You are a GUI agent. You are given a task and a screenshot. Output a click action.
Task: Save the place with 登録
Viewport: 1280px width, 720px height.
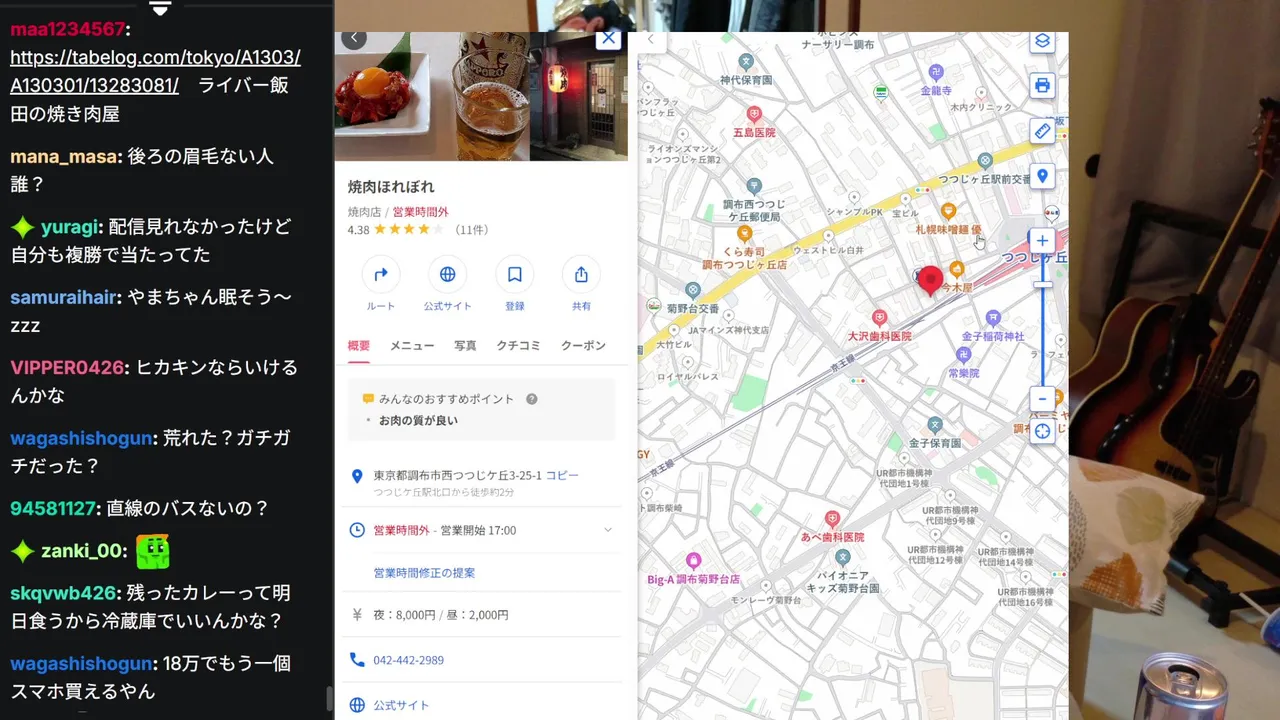[514, 275]
